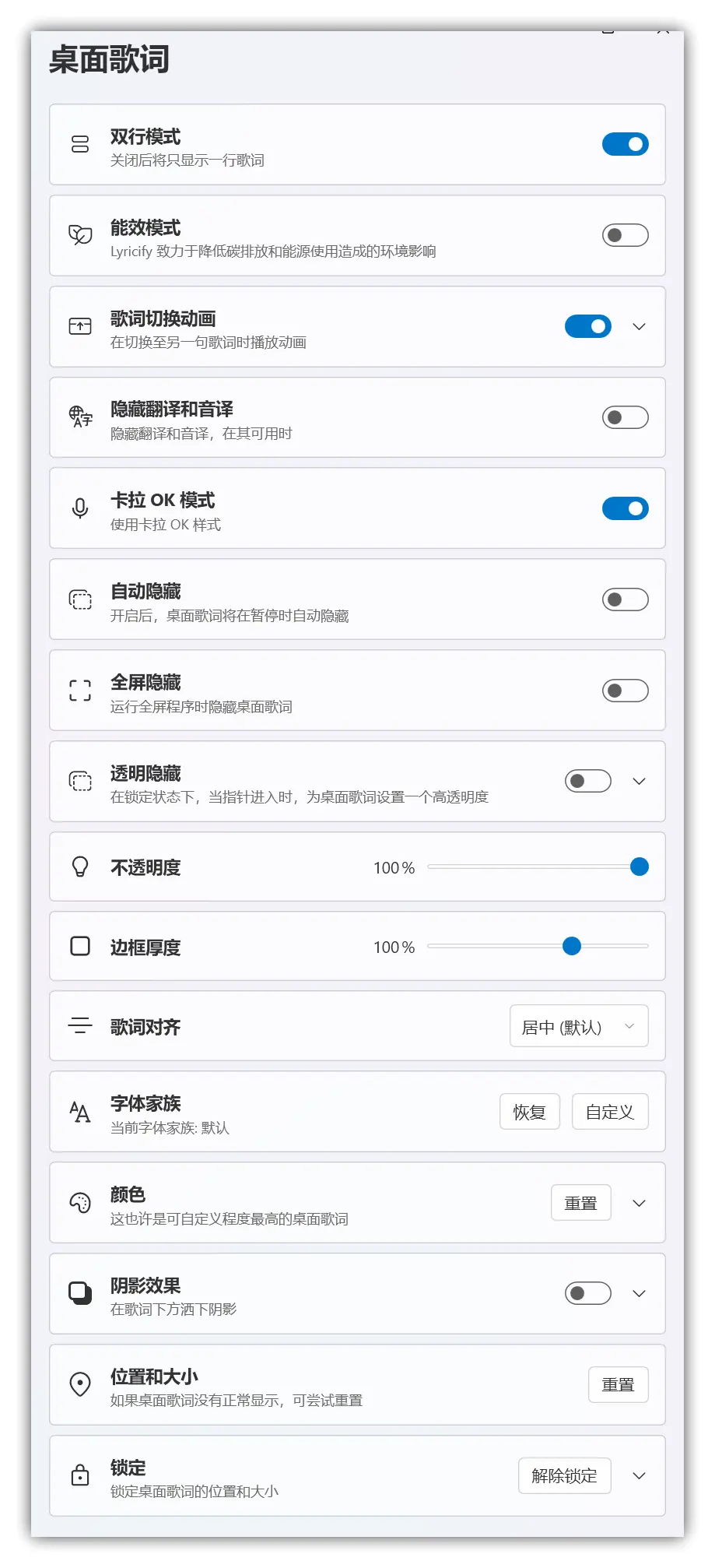The width and height of the screenshot is (715, 1568).
Task: Tap 重置 in the 颜色 row
Action: [x=580, y=1203]
